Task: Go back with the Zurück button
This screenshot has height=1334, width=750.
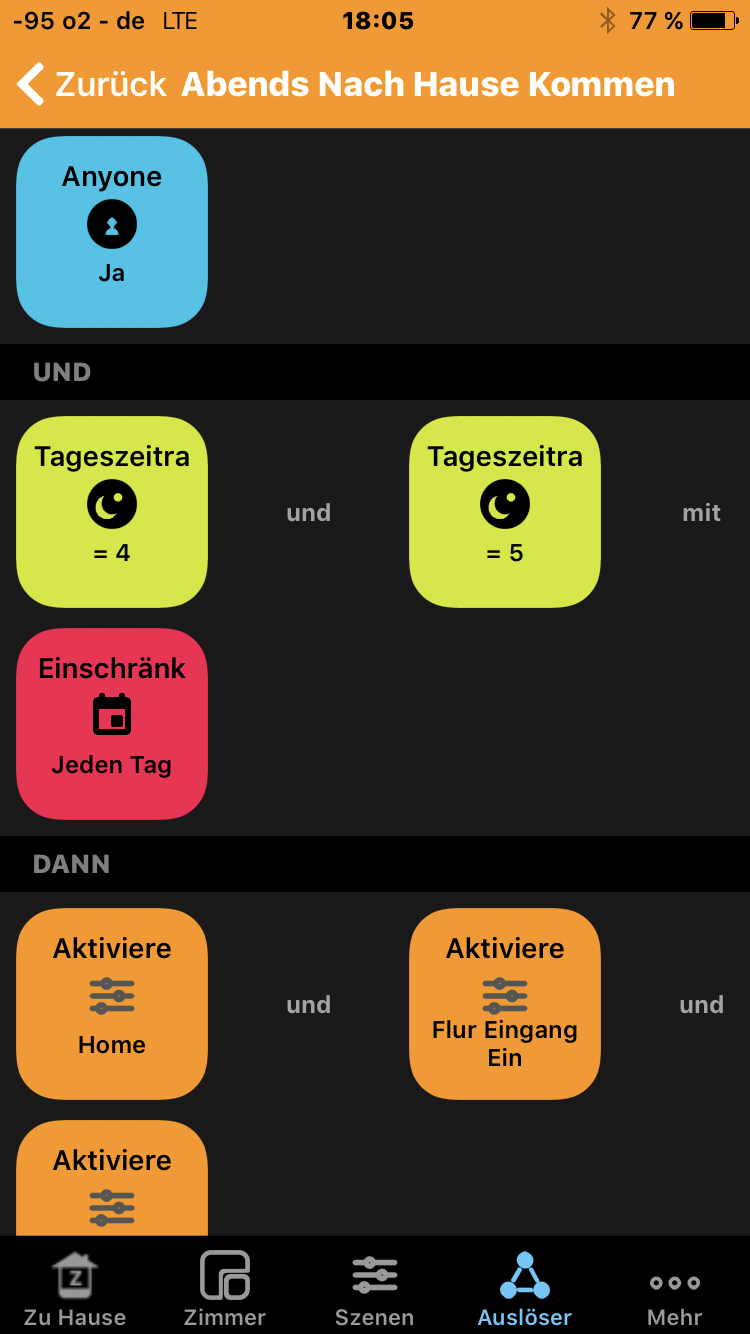Action: point(92,84)
